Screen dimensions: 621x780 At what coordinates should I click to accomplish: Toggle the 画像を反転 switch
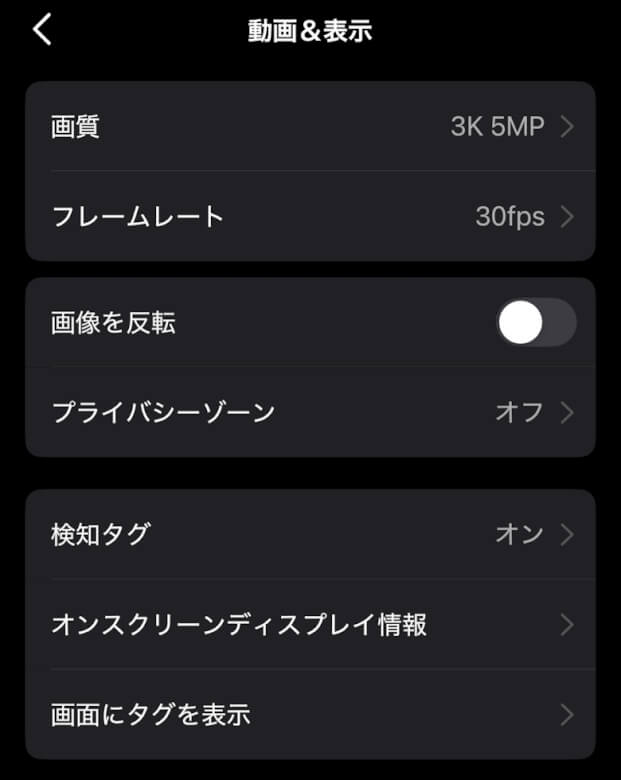[536, 323]
